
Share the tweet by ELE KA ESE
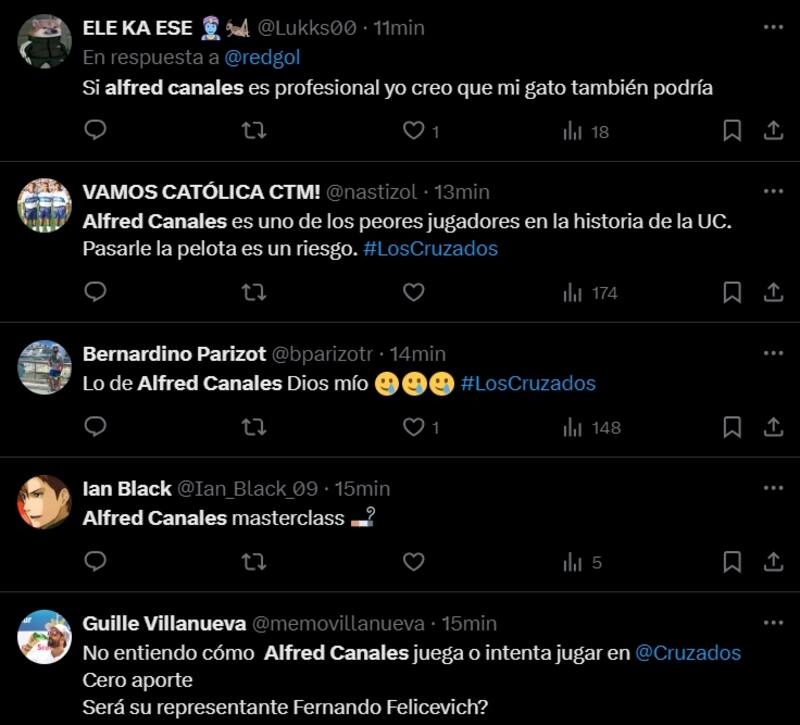(x=773, y=130)
